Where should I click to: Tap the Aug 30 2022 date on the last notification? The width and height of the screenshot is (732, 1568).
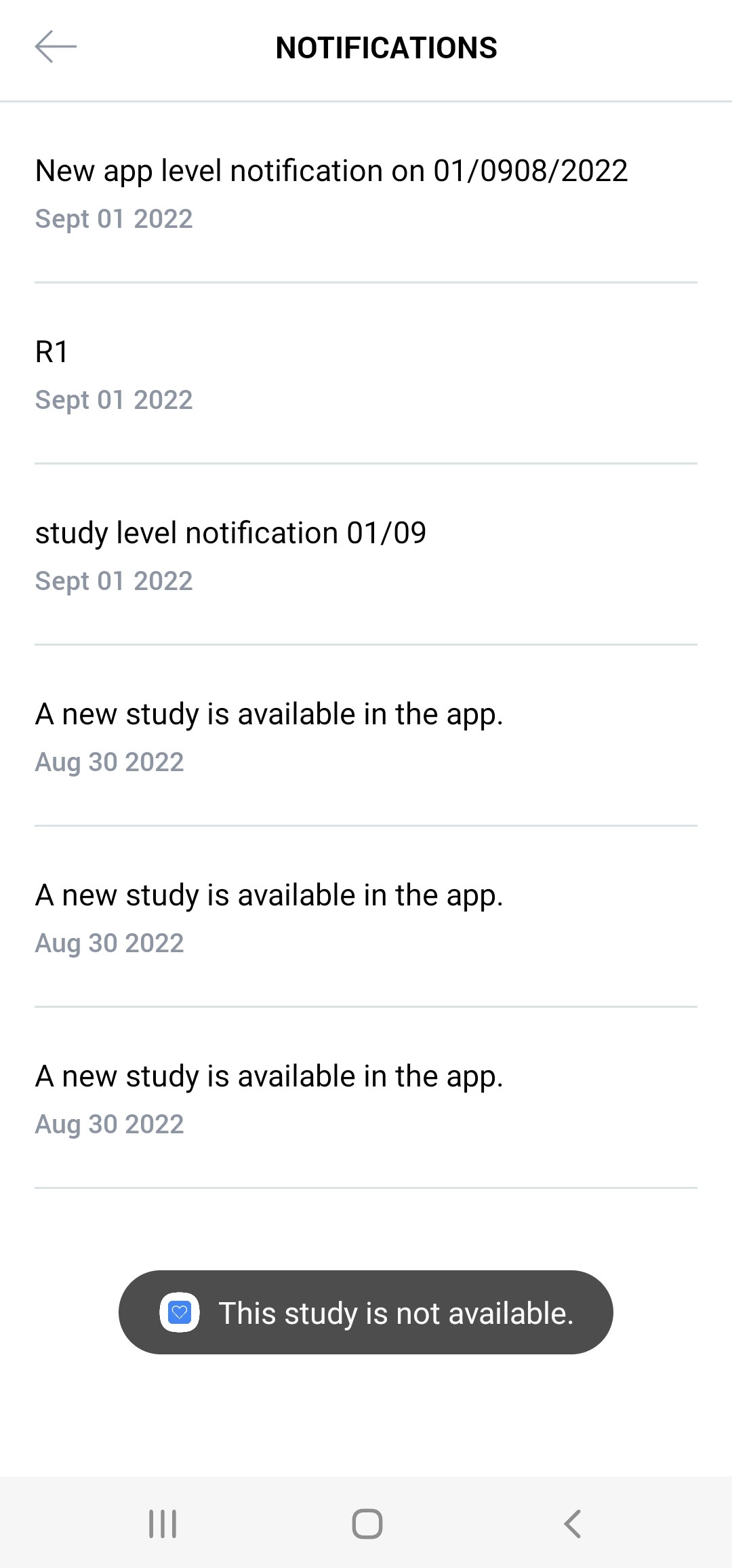[x=108, y=1124]
